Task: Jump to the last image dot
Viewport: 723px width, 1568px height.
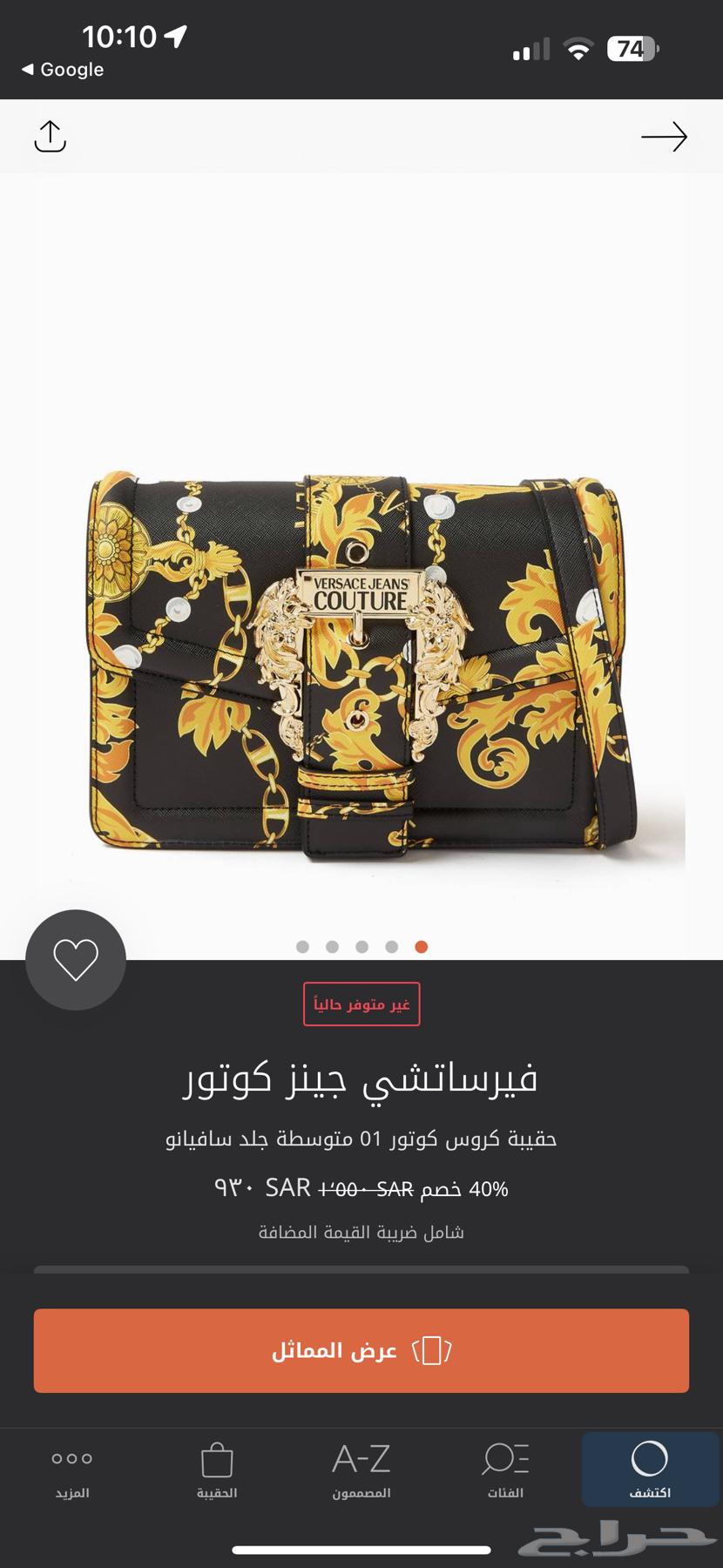Action: click(421, 945)
